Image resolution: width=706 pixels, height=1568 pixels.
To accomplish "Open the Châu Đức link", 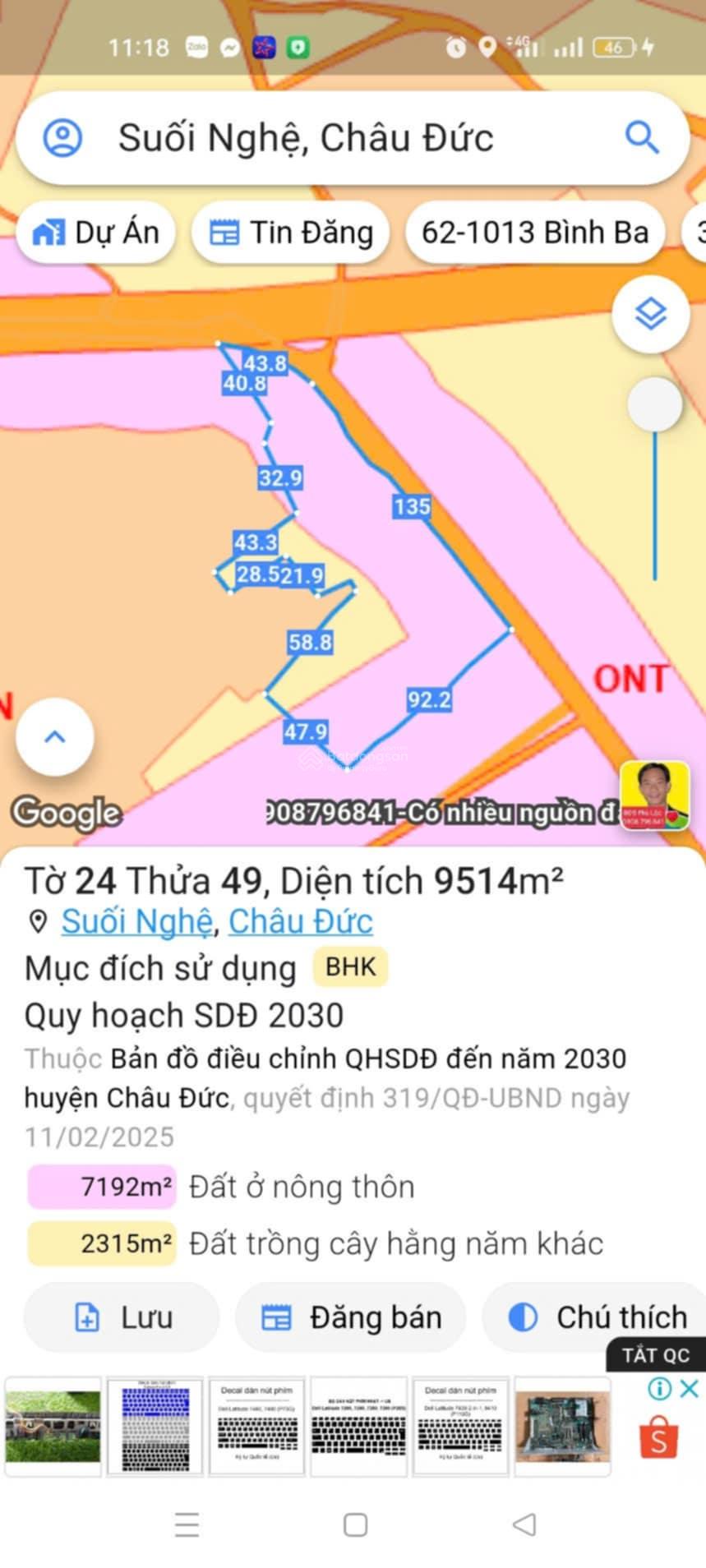I will [x=300, y=921].
